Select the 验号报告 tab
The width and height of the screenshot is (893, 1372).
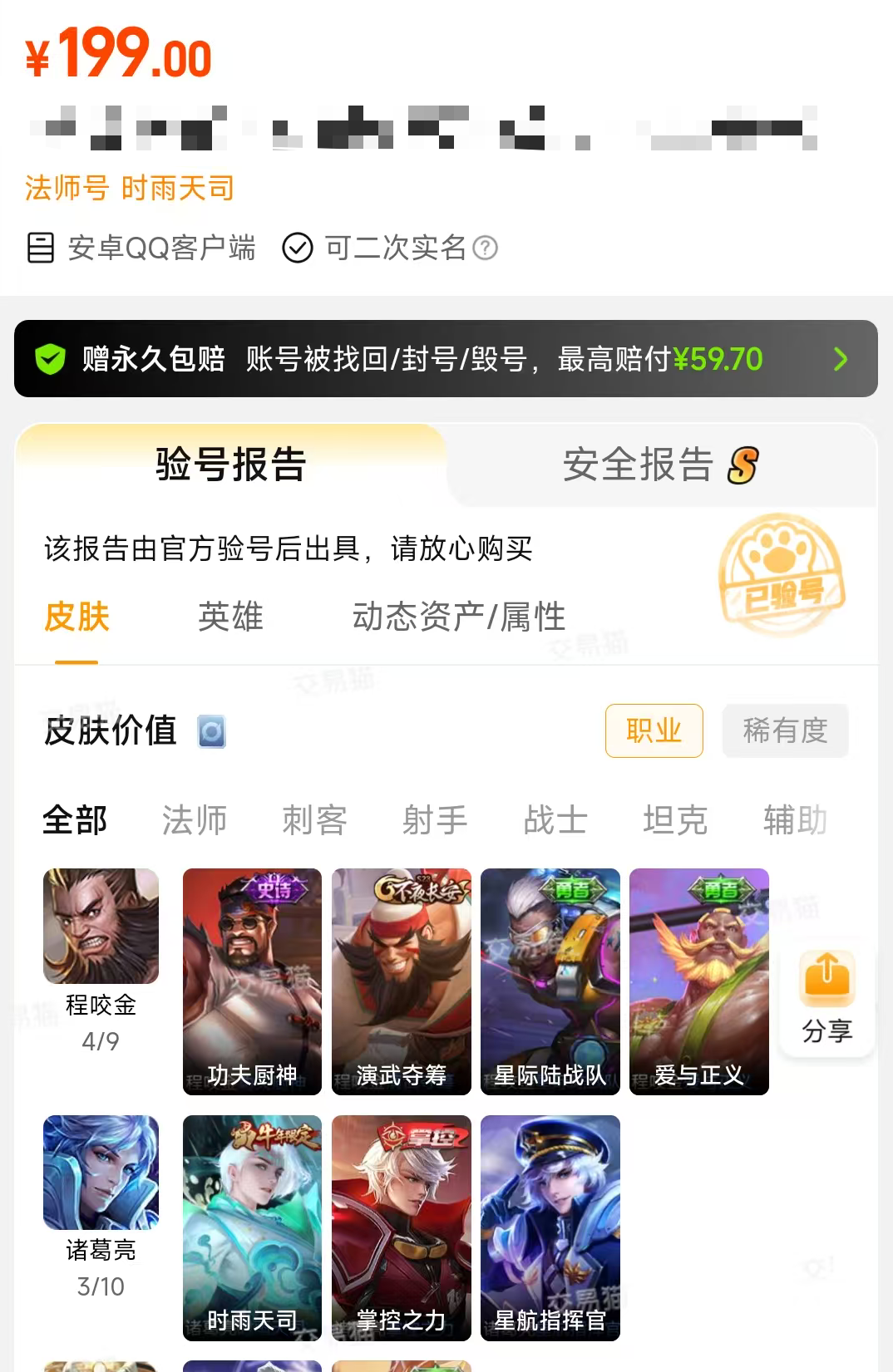[231, 465]
